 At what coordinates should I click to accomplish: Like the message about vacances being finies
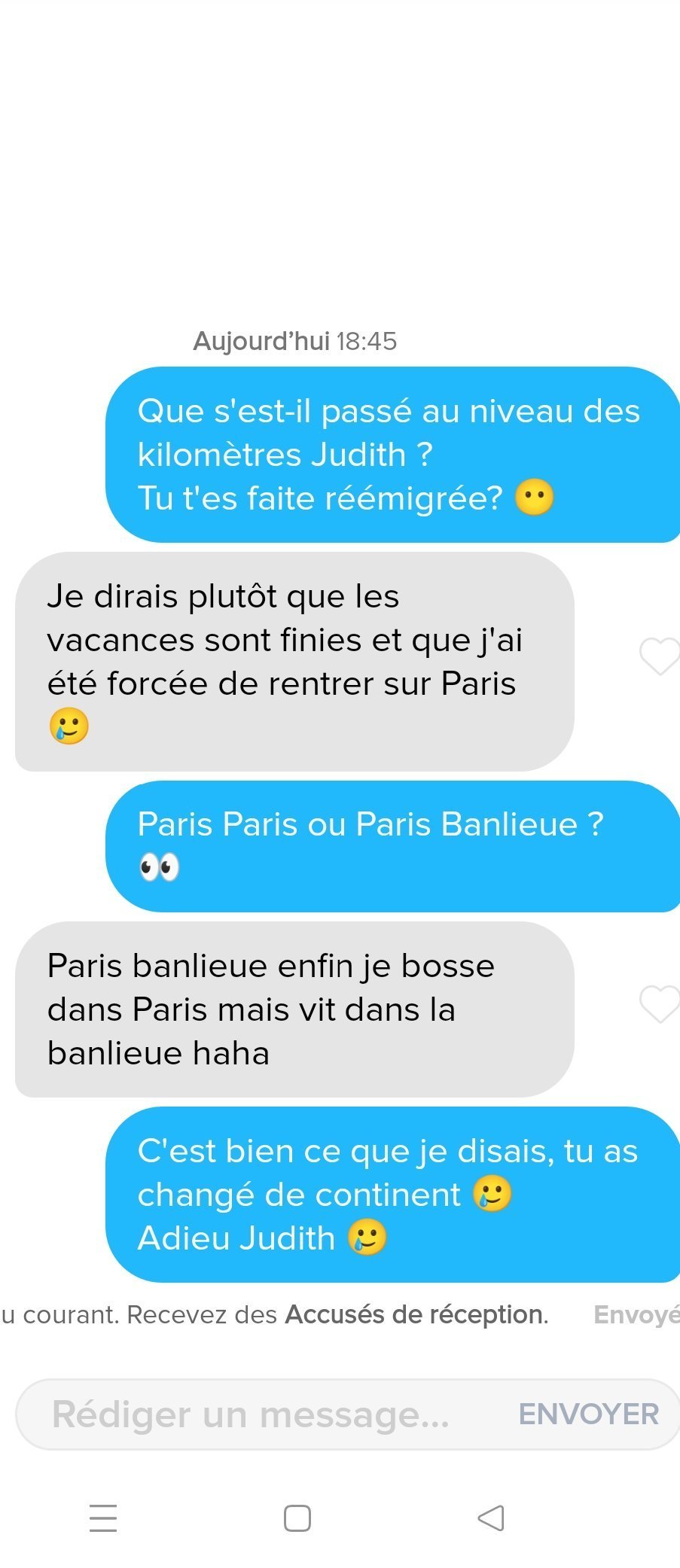click(659, 656)
